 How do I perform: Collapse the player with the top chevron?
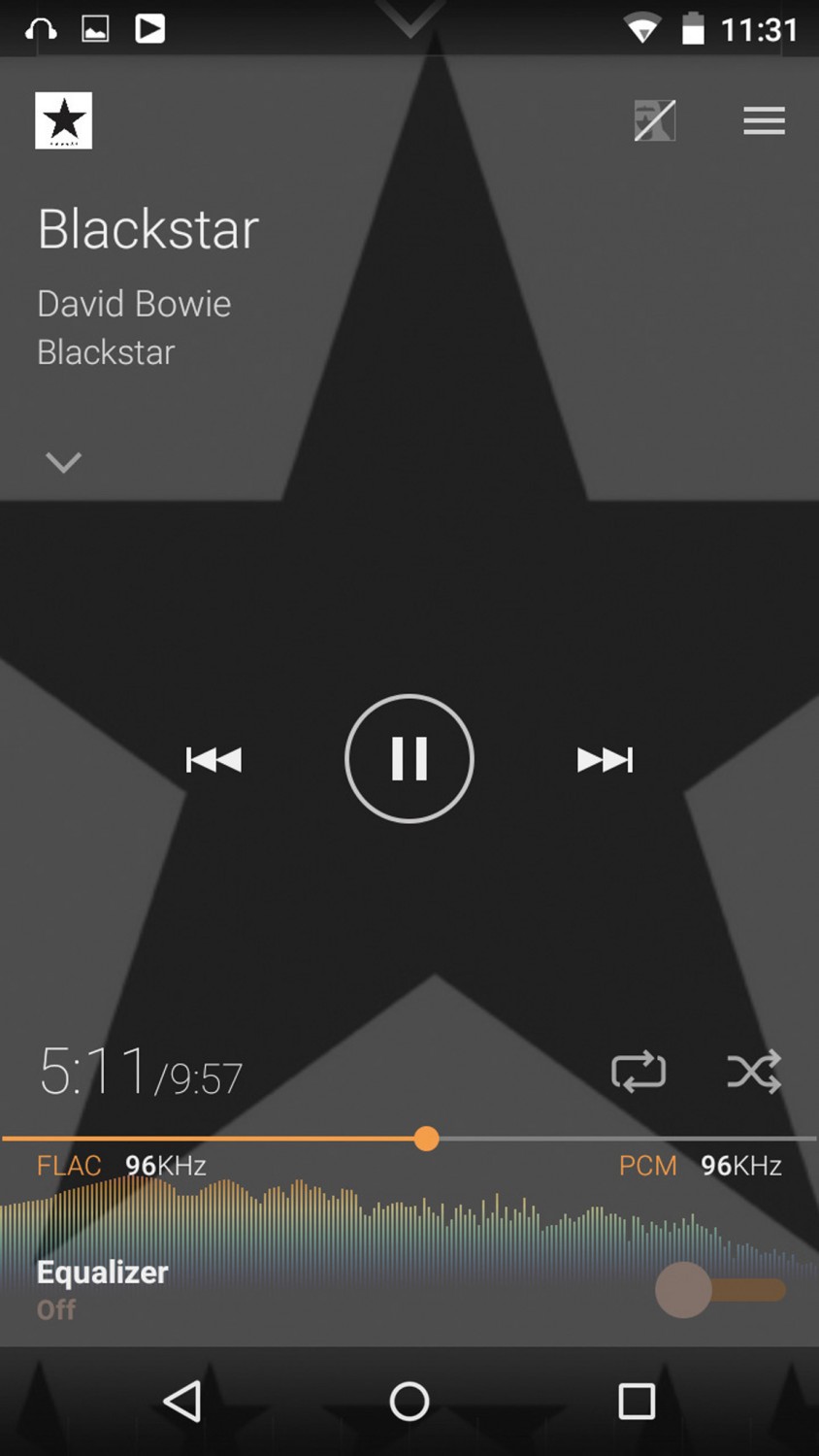click(x=409, y=19)
